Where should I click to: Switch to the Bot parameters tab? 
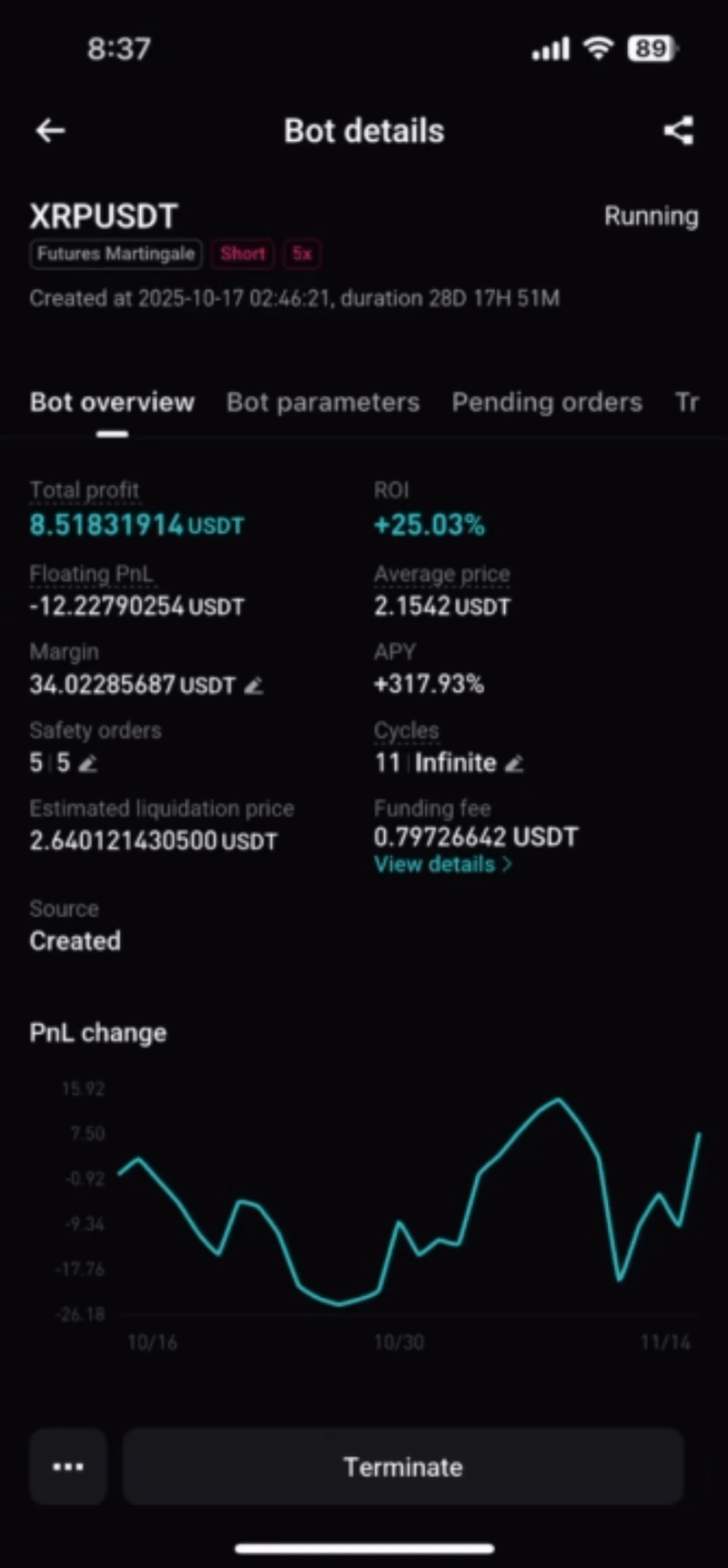[322, 402]
